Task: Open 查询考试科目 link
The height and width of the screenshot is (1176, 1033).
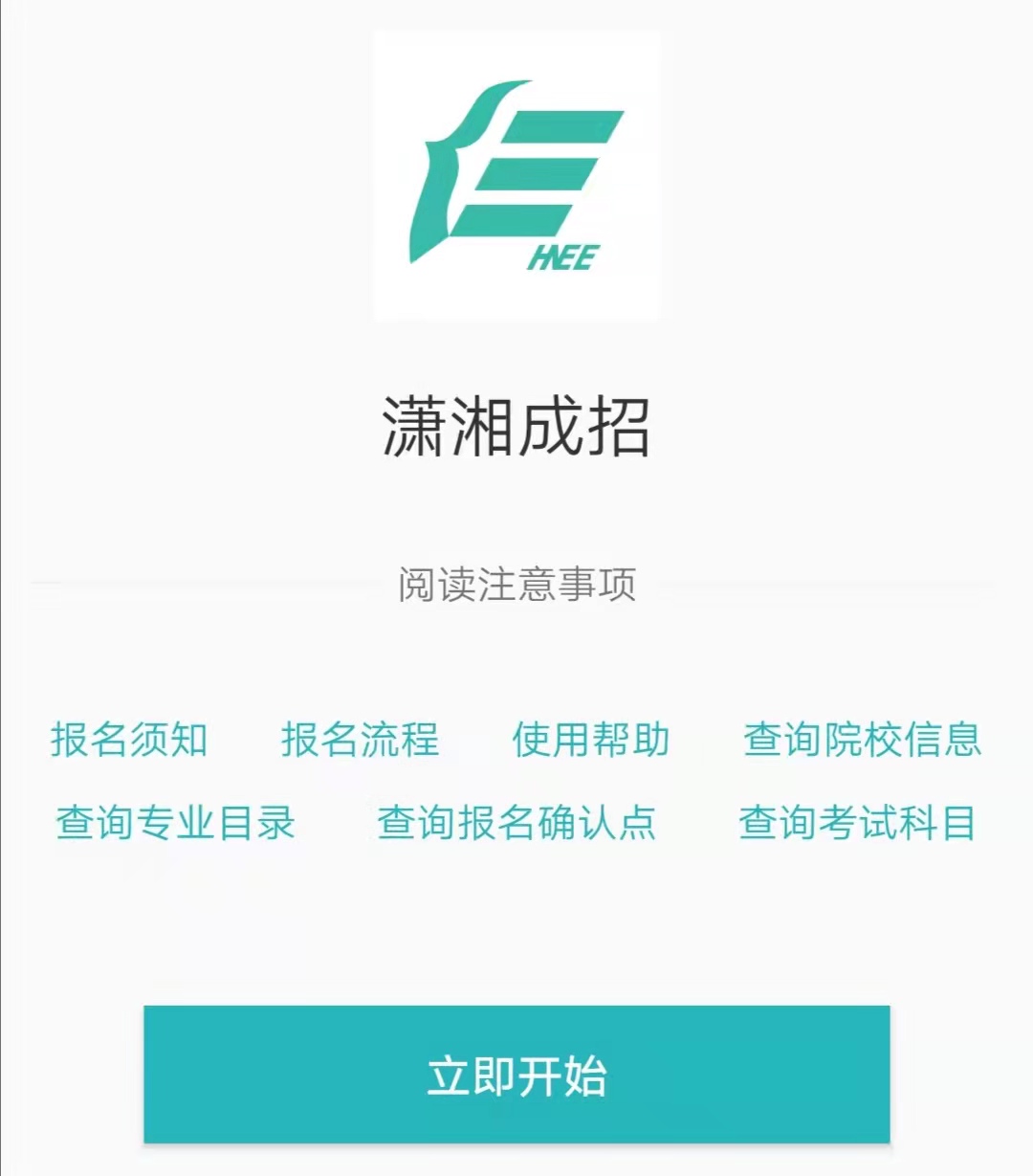Action: 857,823
